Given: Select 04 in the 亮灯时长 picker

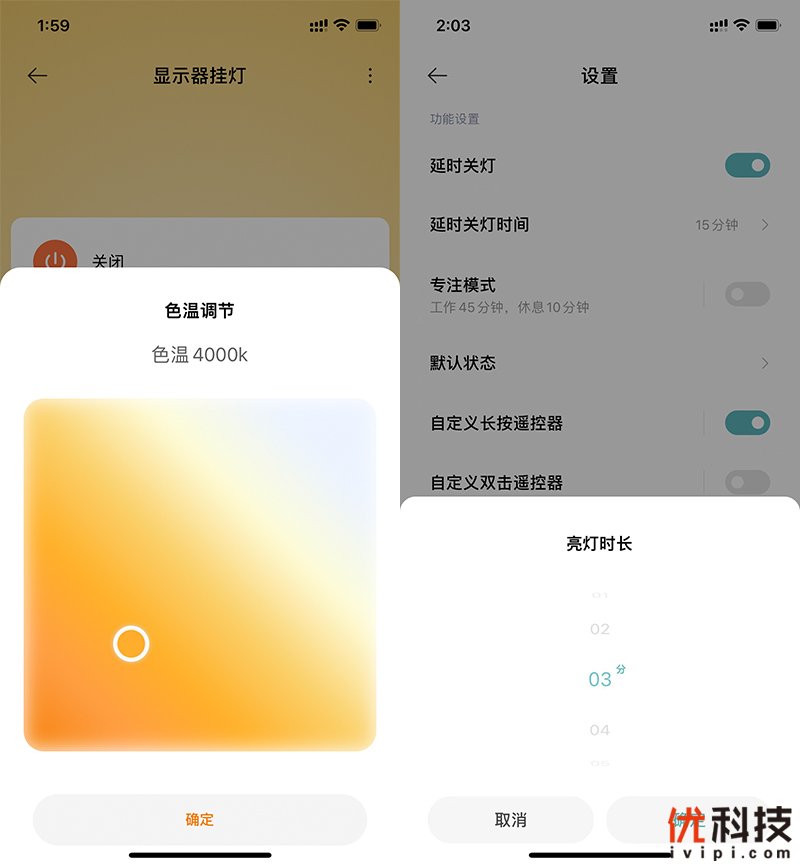Looking at the screenshot, I should click(599, 730).
